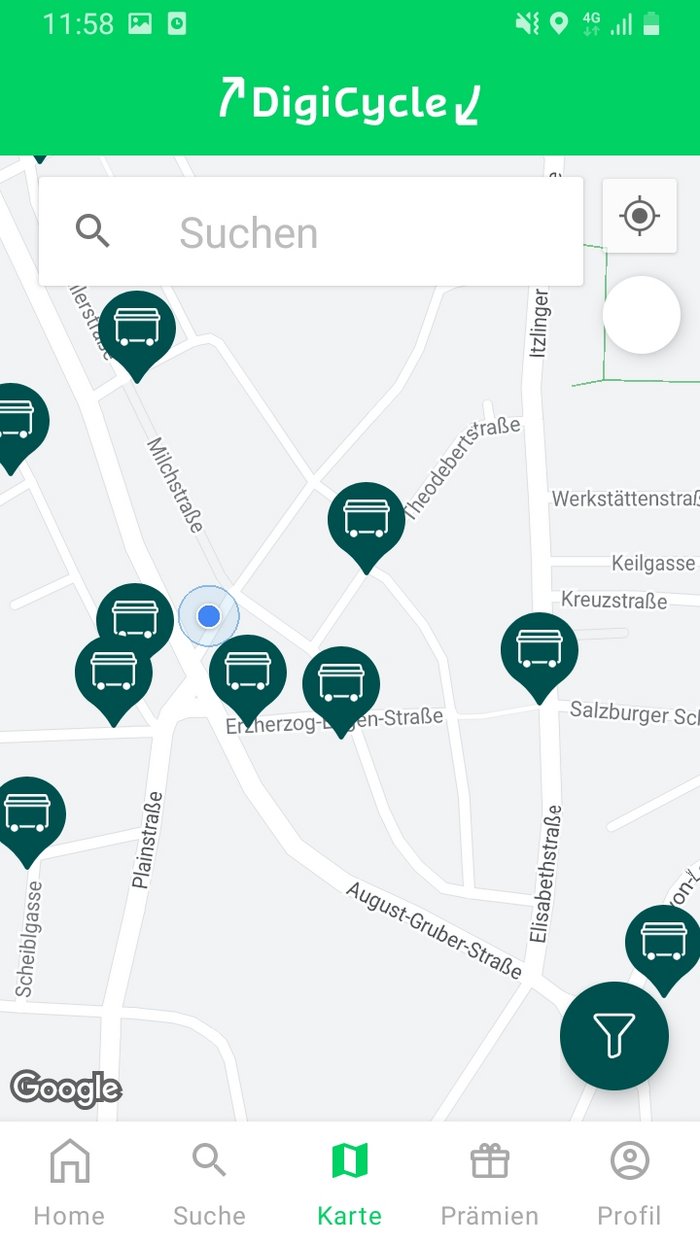Image resolution: width=700 pixels, height=1244 pixels.
Task: Select the Karte tab
Action: [x=349, y=1185]
